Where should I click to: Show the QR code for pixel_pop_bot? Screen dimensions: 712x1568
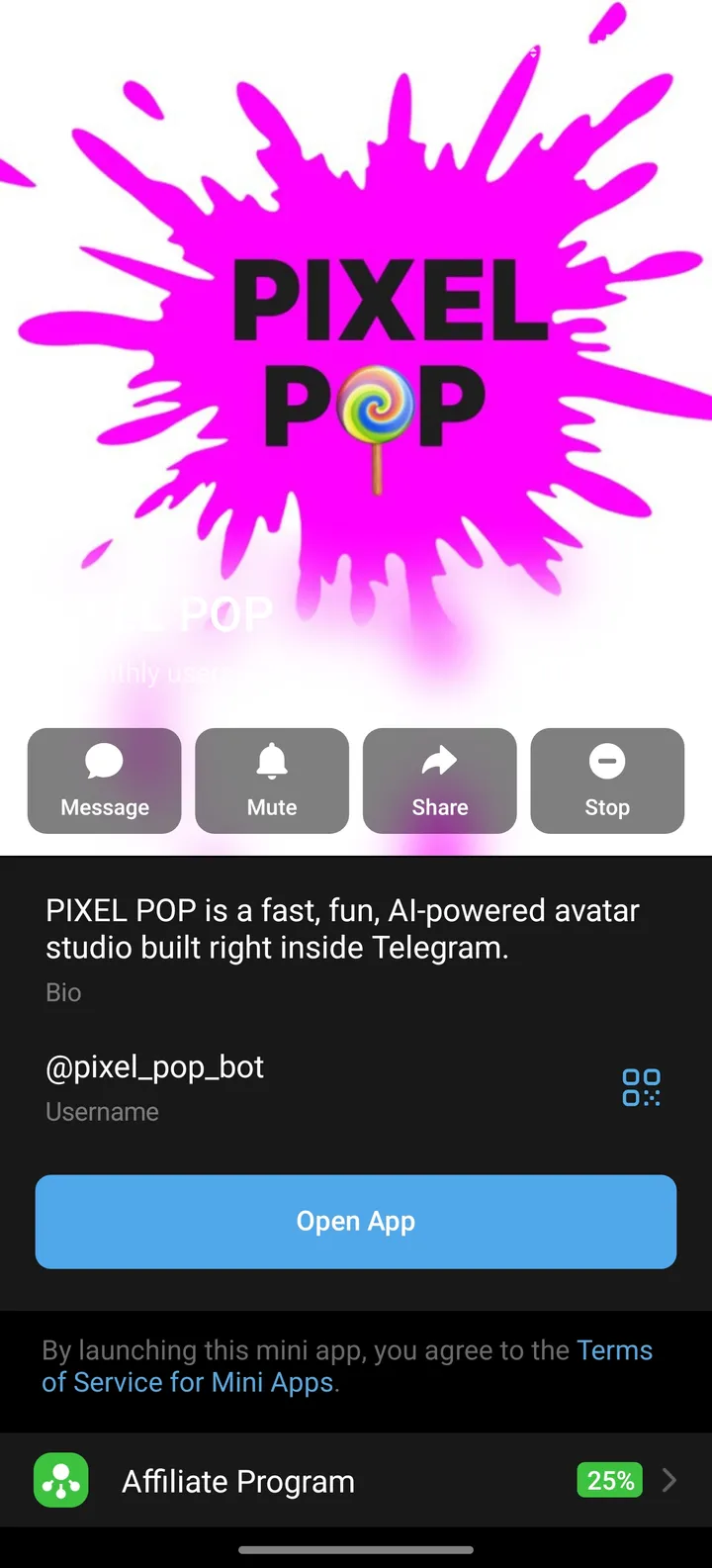tap(641, 1086)
